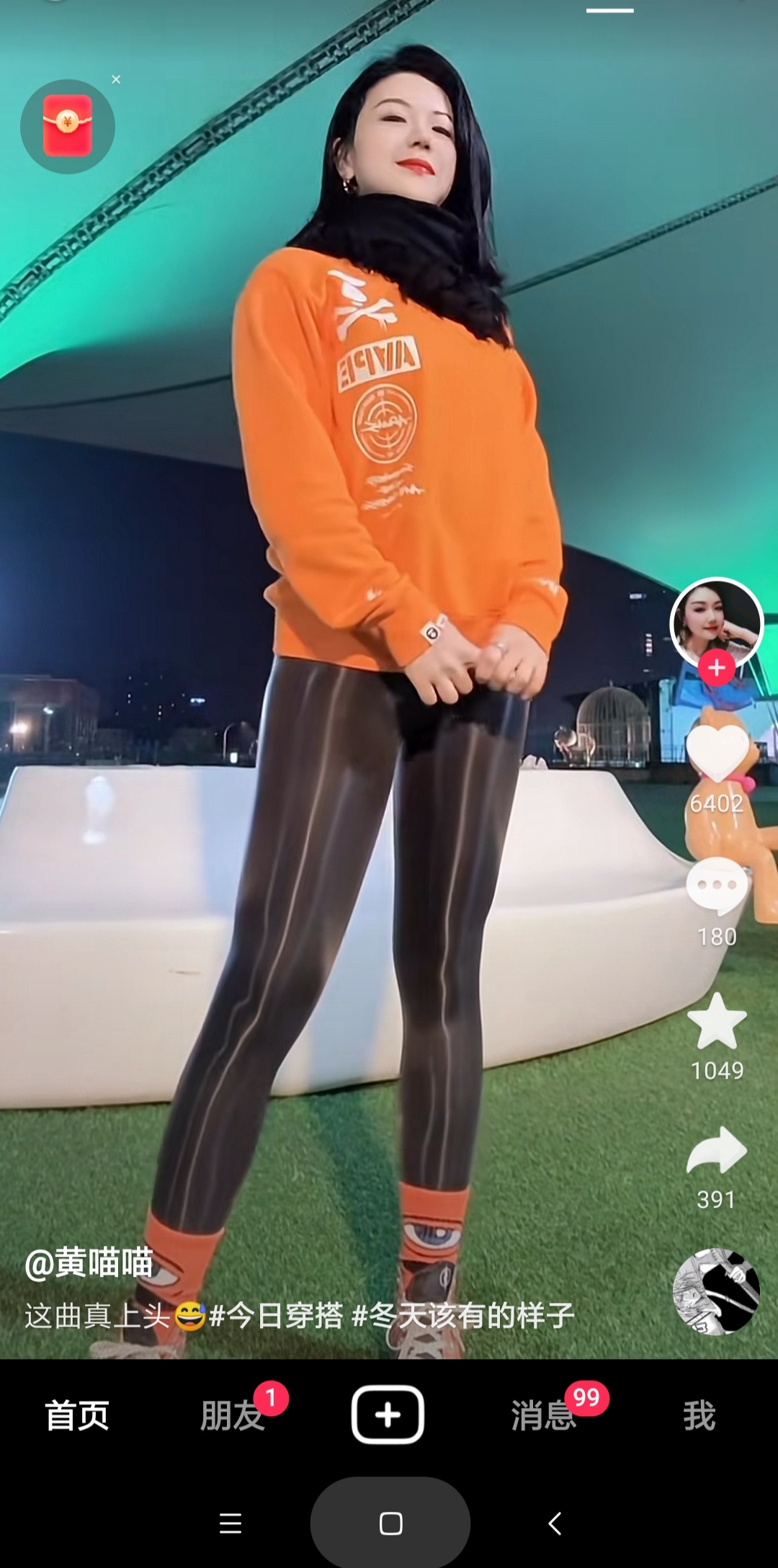This screenshot has height=1568, width=778.
Task: Switch to the 首页 tab
Action: [x=77, y=1415]
